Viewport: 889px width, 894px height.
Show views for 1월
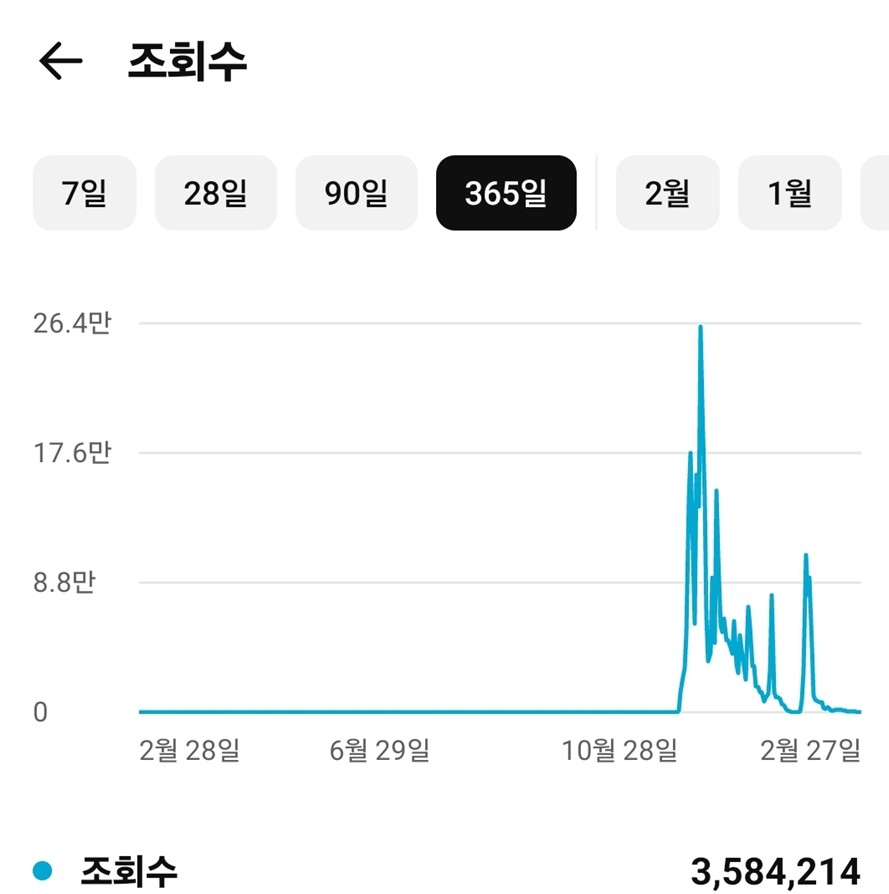790,193
